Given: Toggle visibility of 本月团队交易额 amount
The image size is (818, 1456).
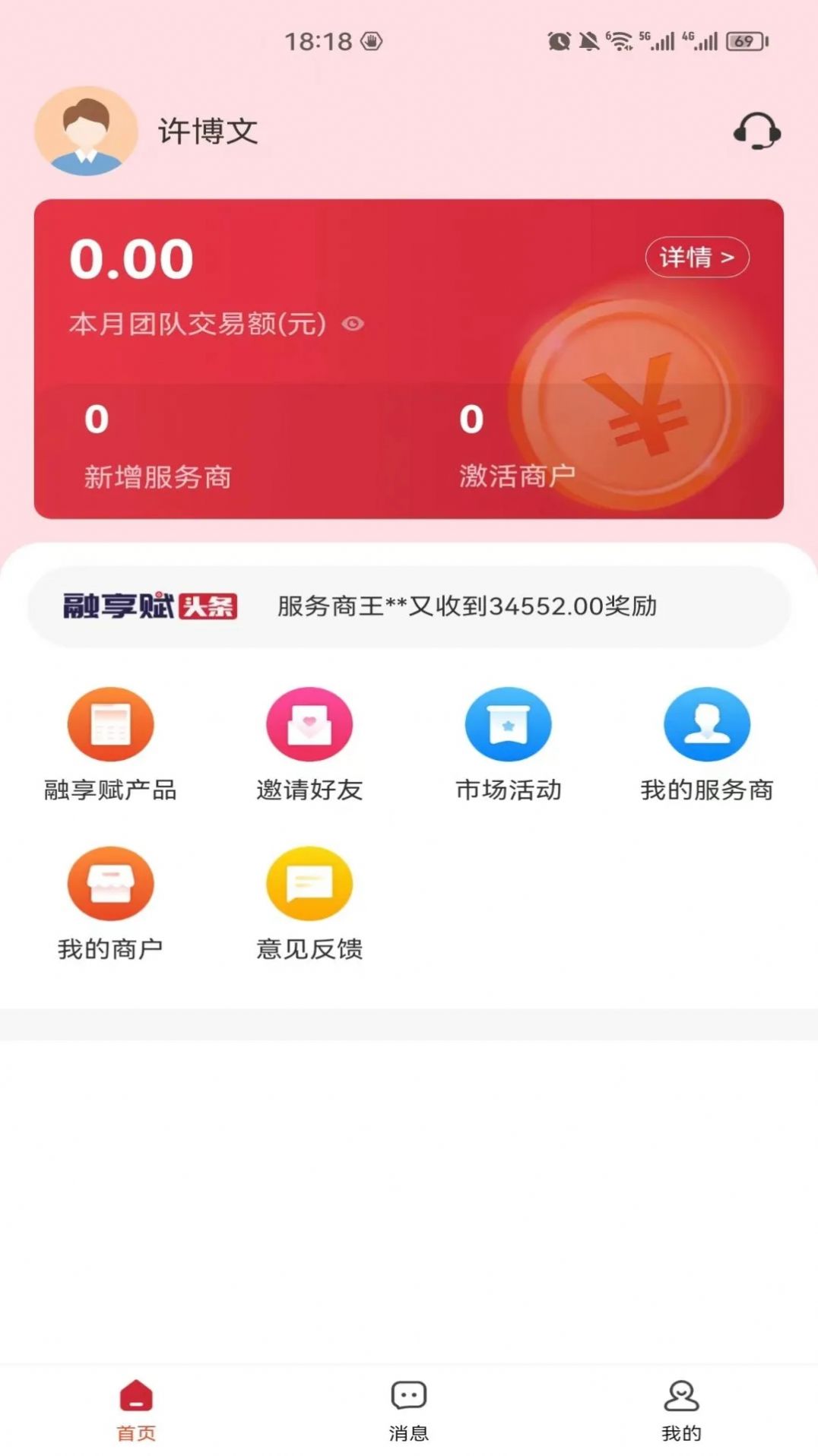Looking at the screenshot, I should point(353,324).
